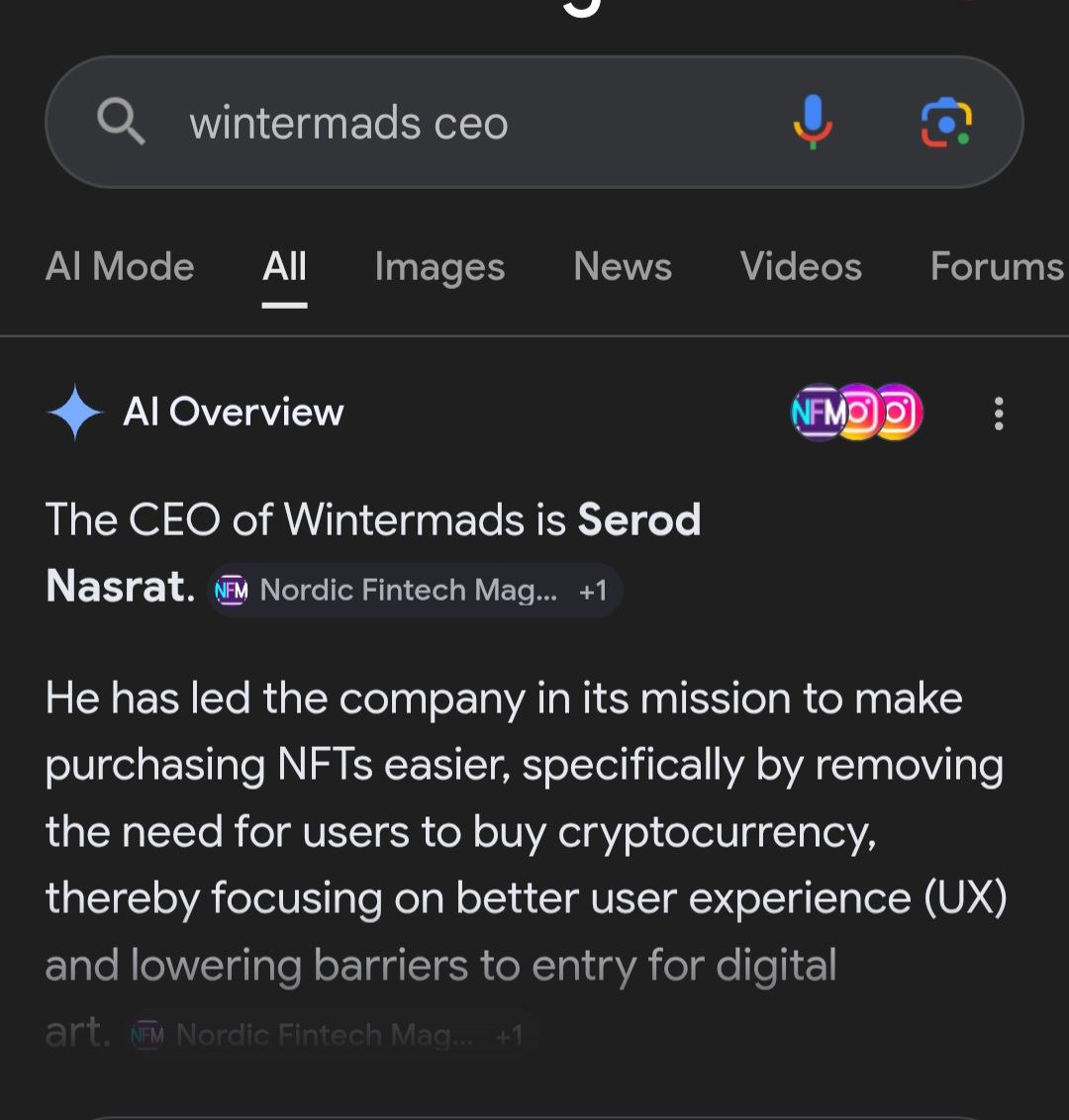Viewport: 1069px width, 1120px height.
Task: Open AI Overview three-dot options menu
Action: [x=999, y=413]
